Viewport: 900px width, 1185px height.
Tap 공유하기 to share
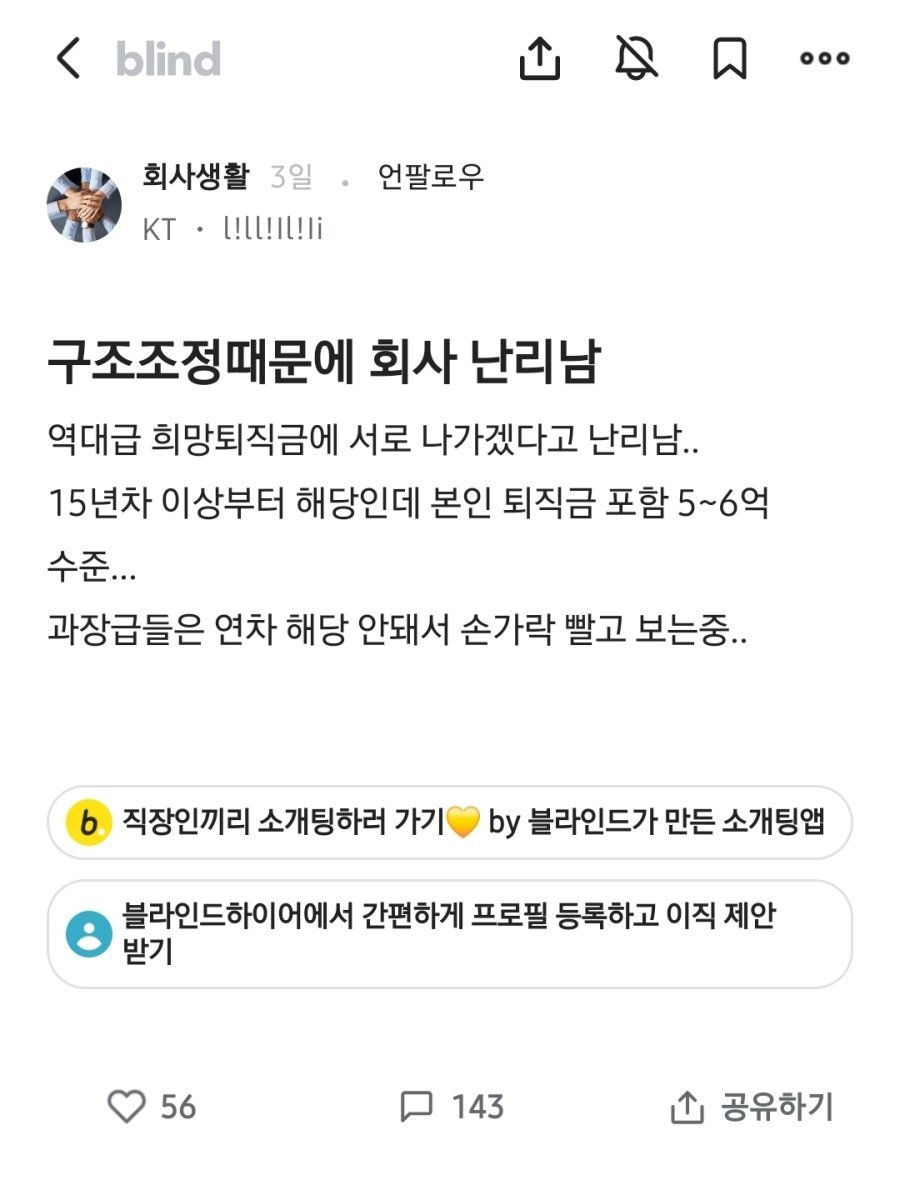coord(752,1106)
